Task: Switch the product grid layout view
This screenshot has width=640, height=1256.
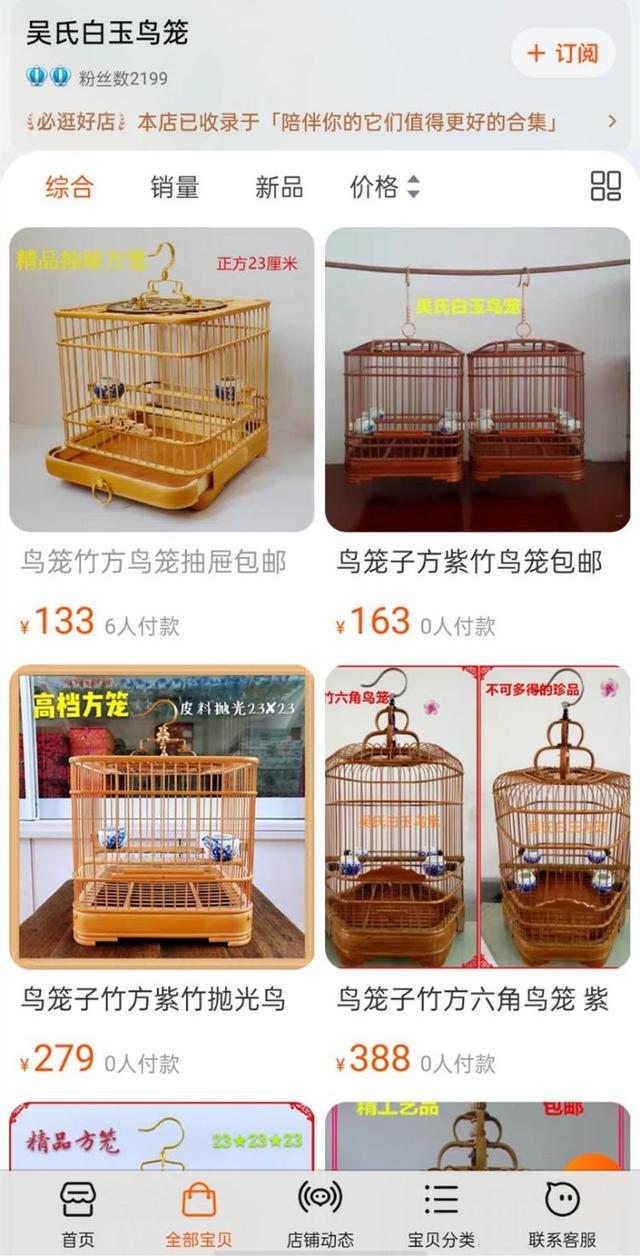Action: click(605, 186)
